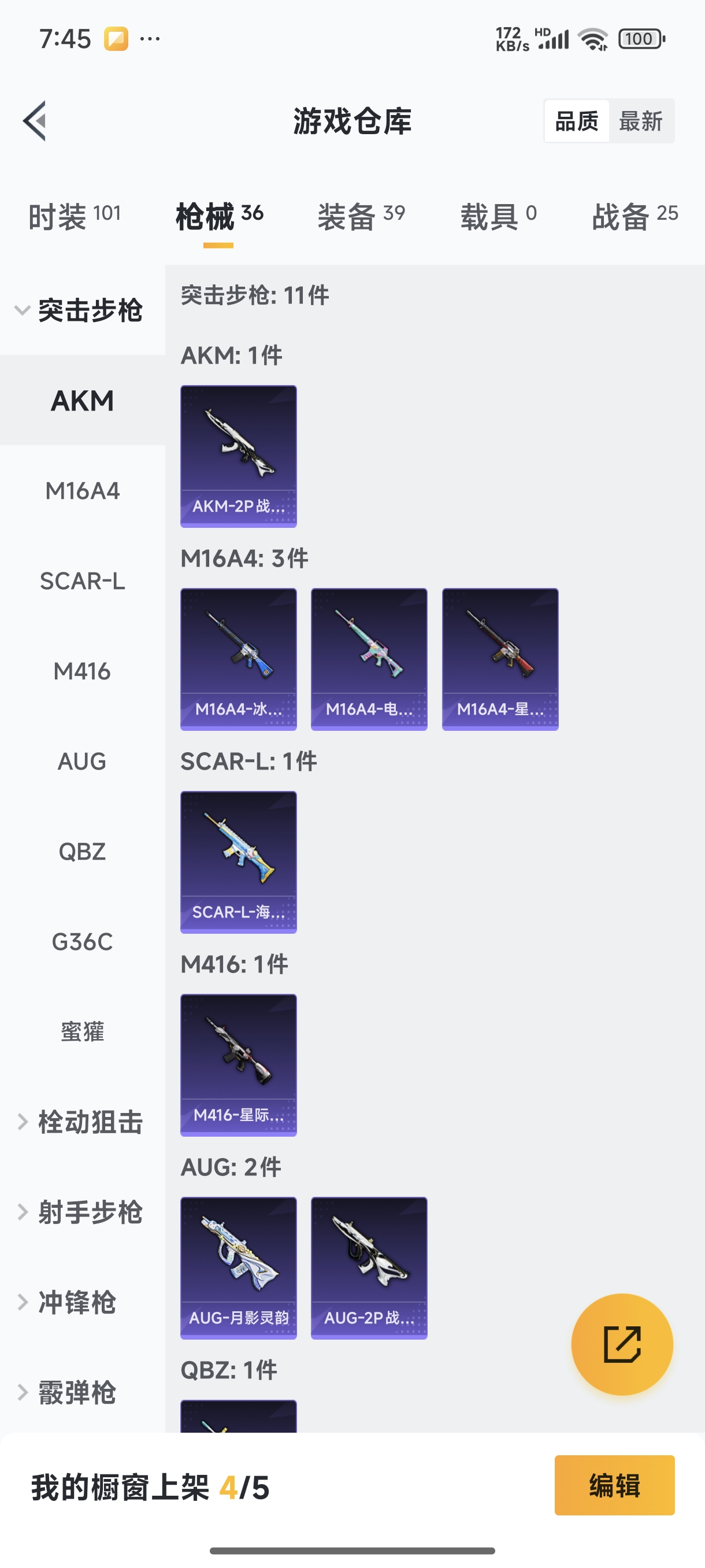Open the AKM-2P skin card
705x1568 pixels.
239,456
